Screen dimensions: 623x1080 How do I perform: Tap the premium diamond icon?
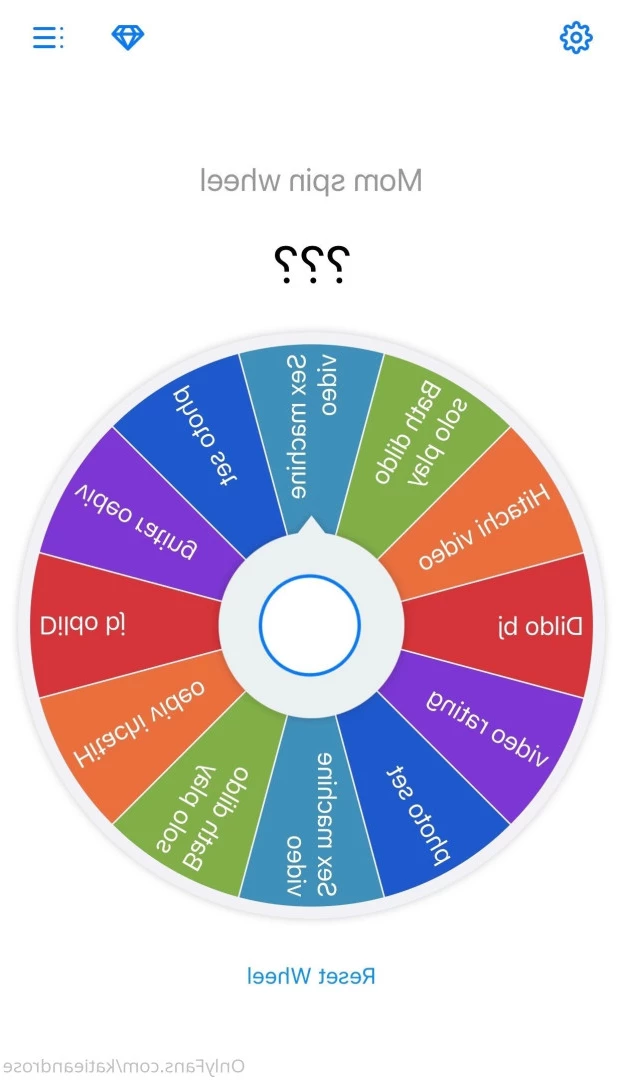[128, 38]
